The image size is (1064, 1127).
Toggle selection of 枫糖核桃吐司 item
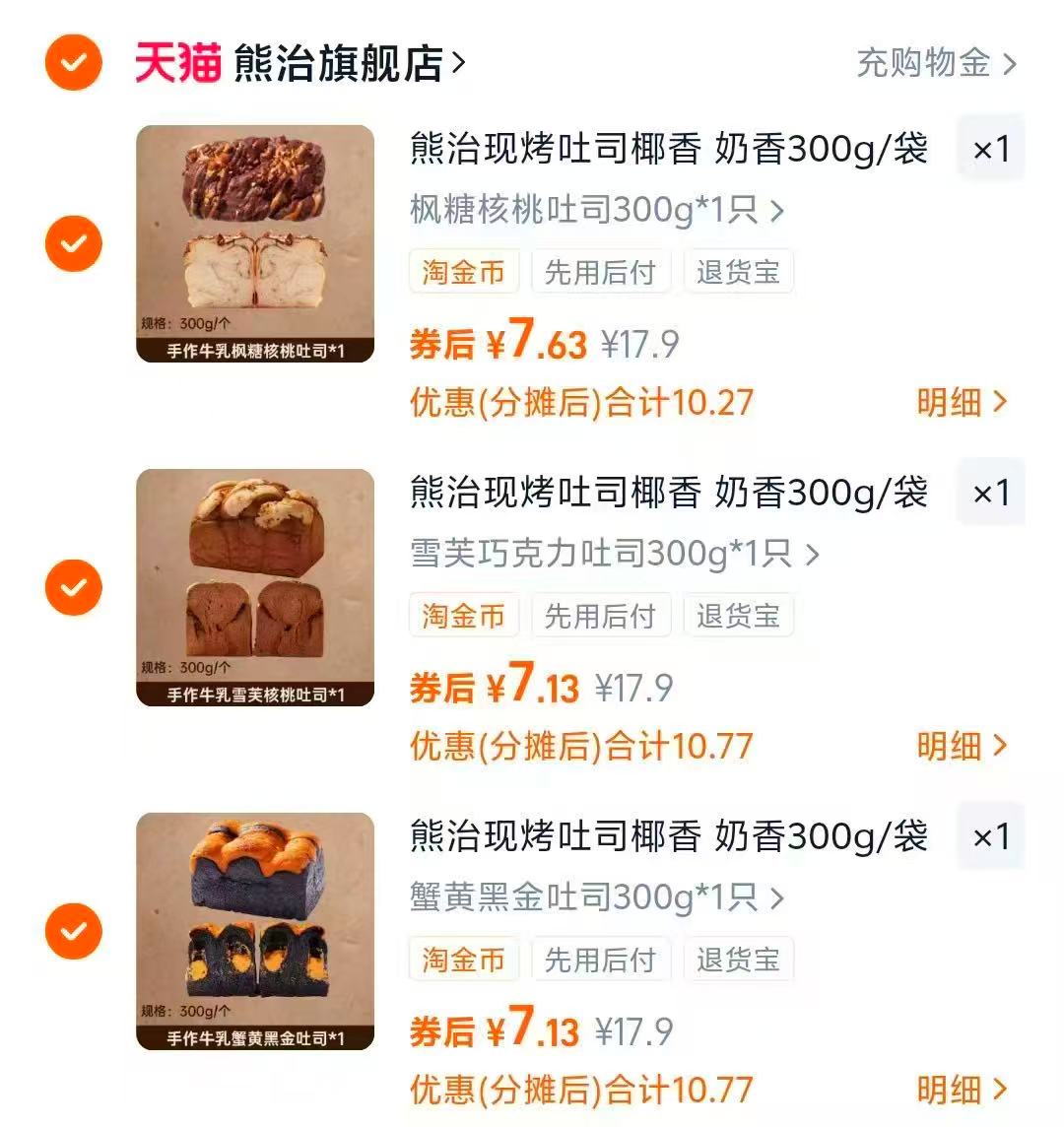[x=73, y=242]
